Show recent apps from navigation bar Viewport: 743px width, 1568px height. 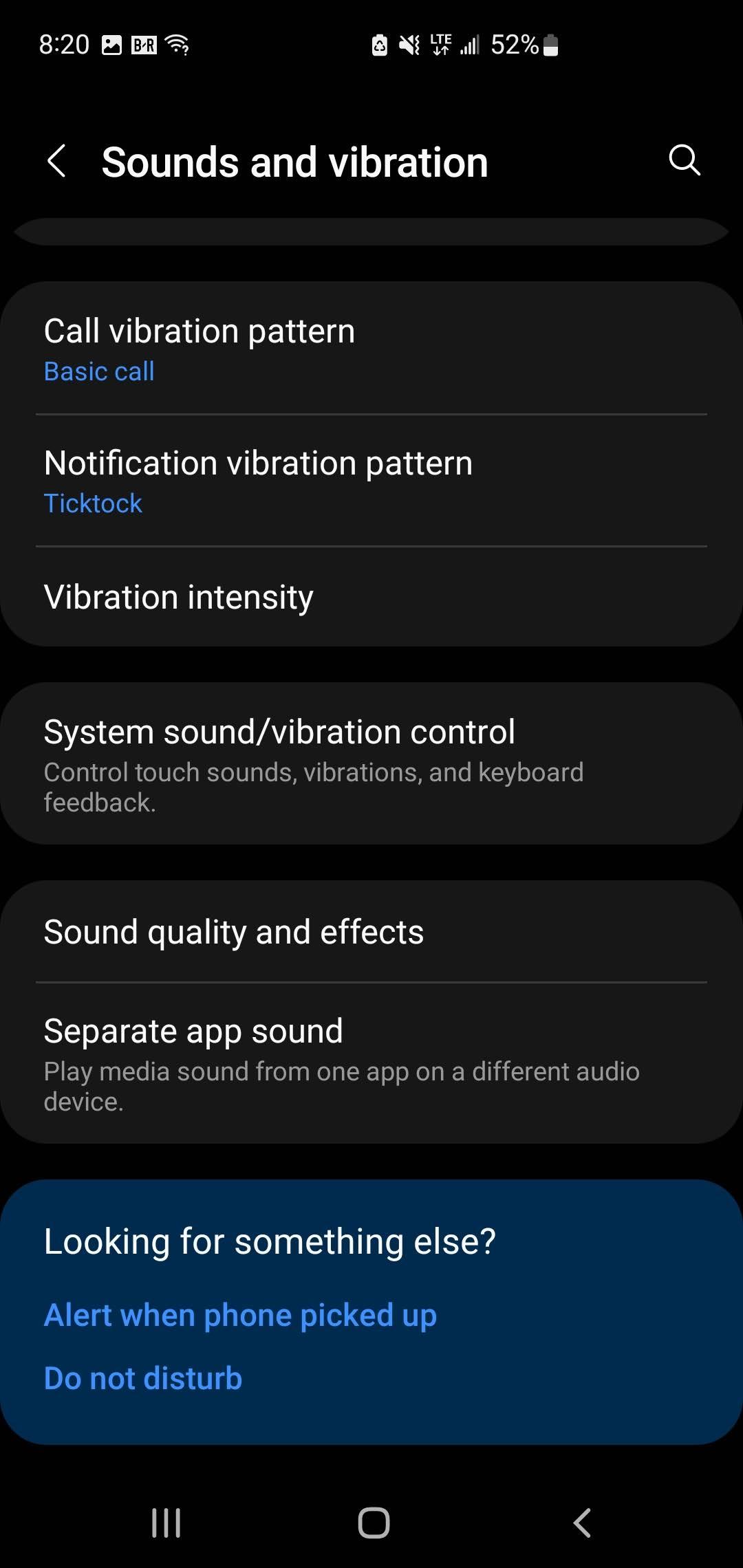pyautogui.click(x=166, y=1523)
